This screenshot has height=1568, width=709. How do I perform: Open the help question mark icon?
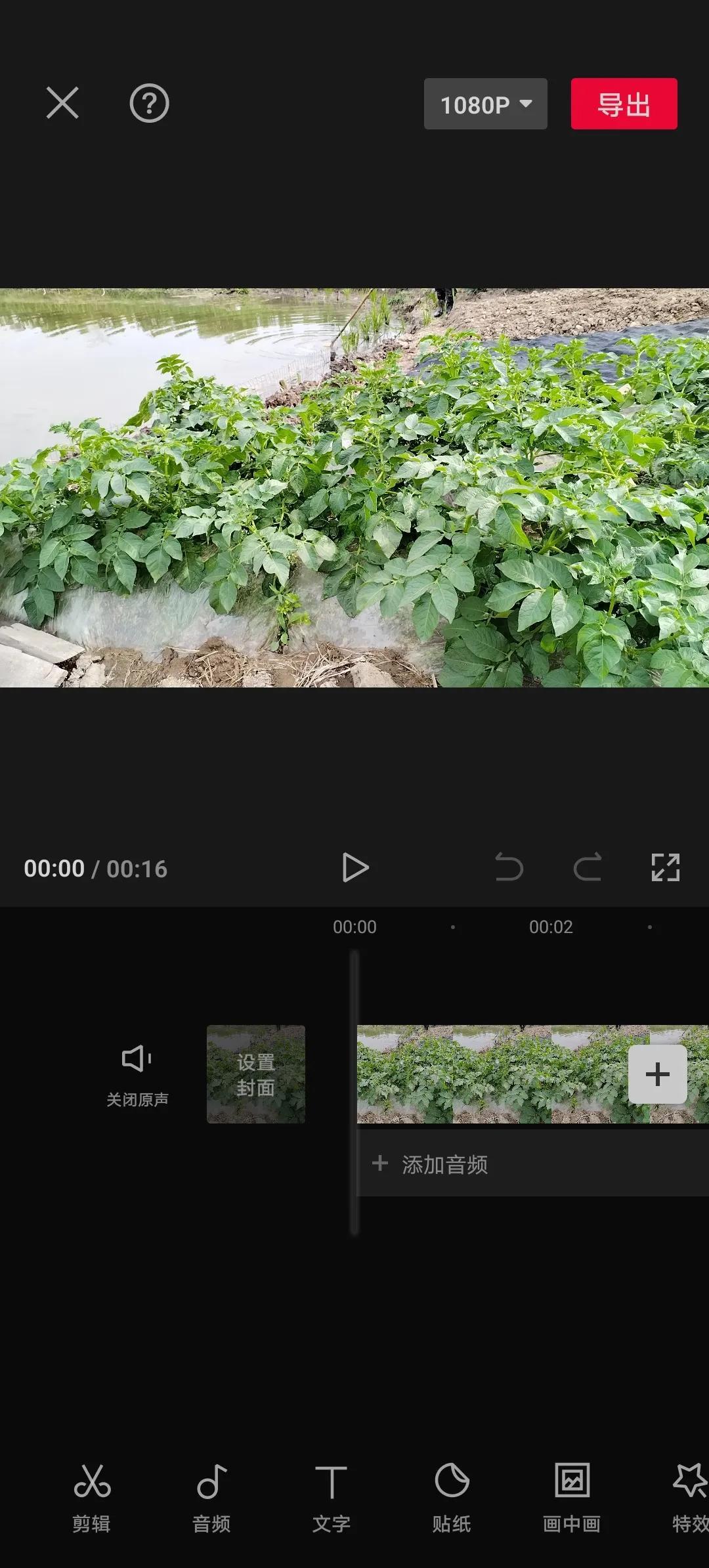[149, 103]
